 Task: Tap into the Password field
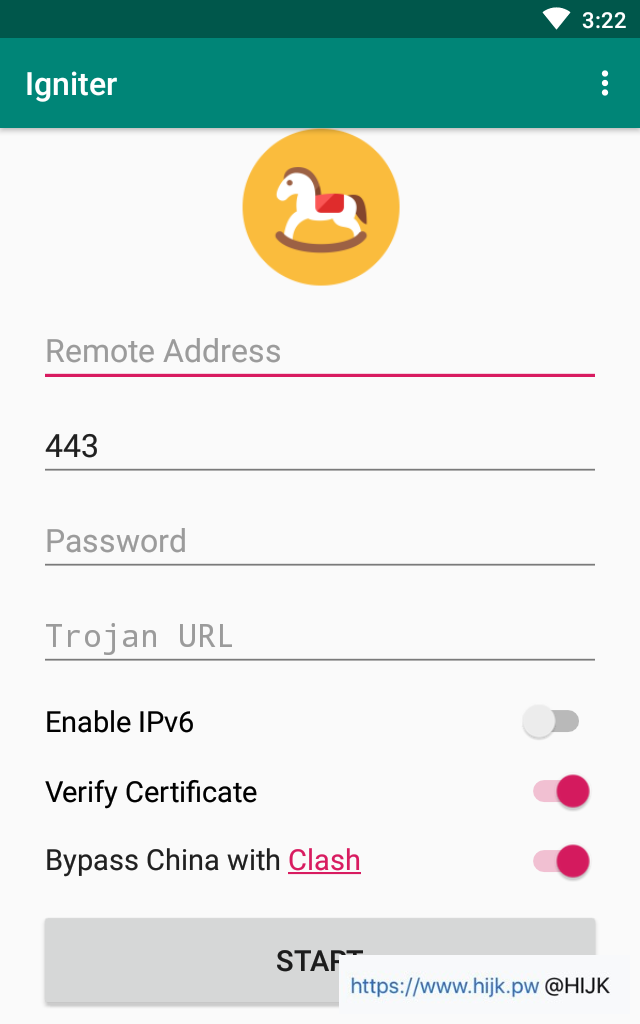(320, 541)
